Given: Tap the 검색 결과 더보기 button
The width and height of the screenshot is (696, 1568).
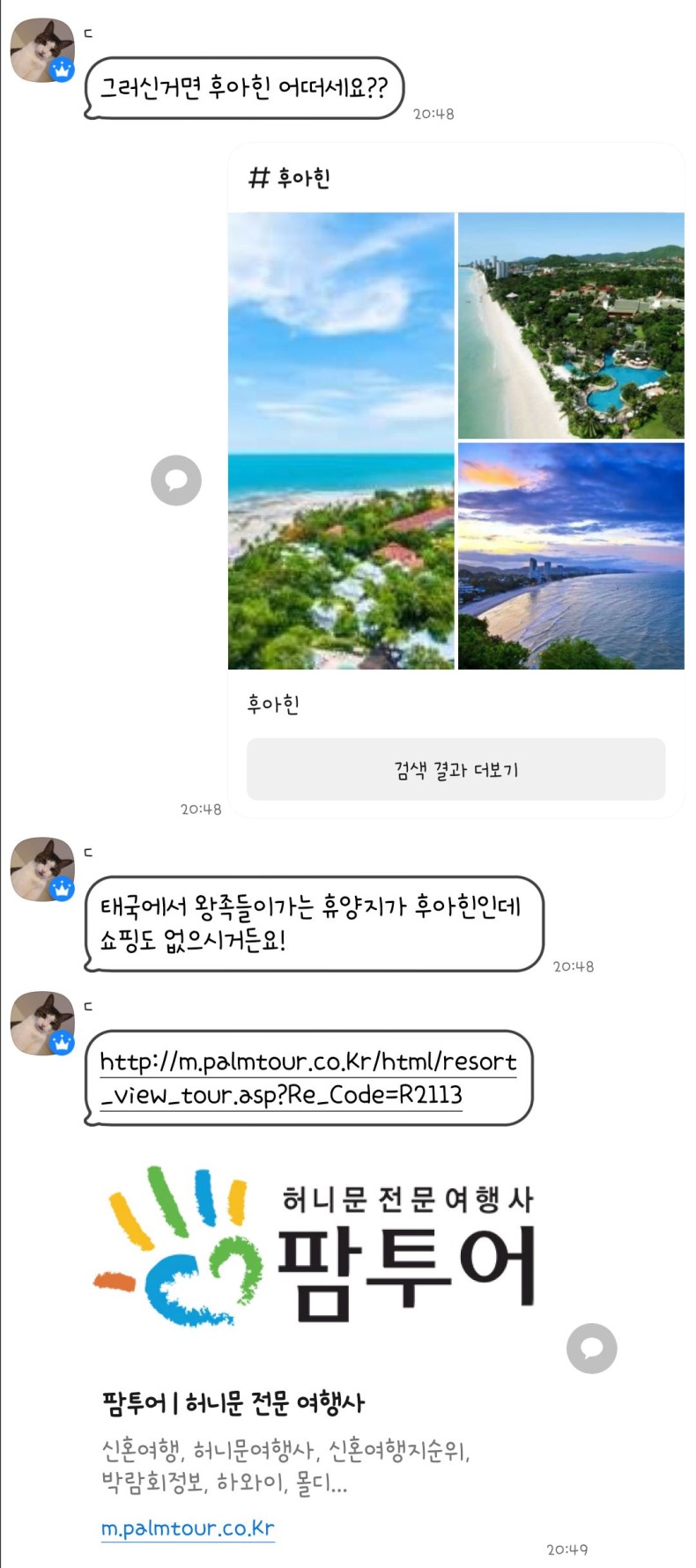Looking at the screenshot, I should coord(455,769).
